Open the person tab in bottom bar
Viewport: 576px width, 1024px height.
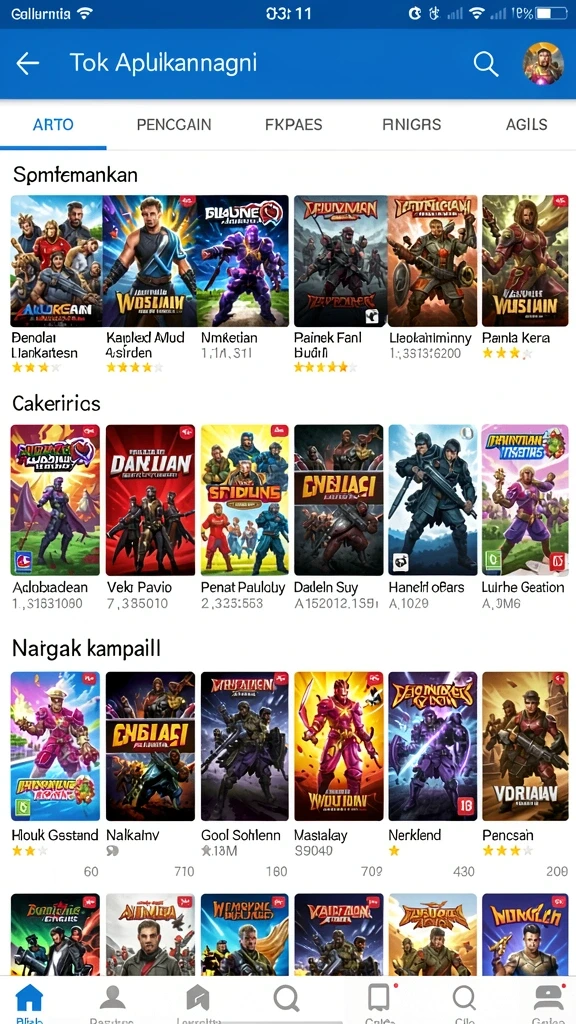point(112,1000)
